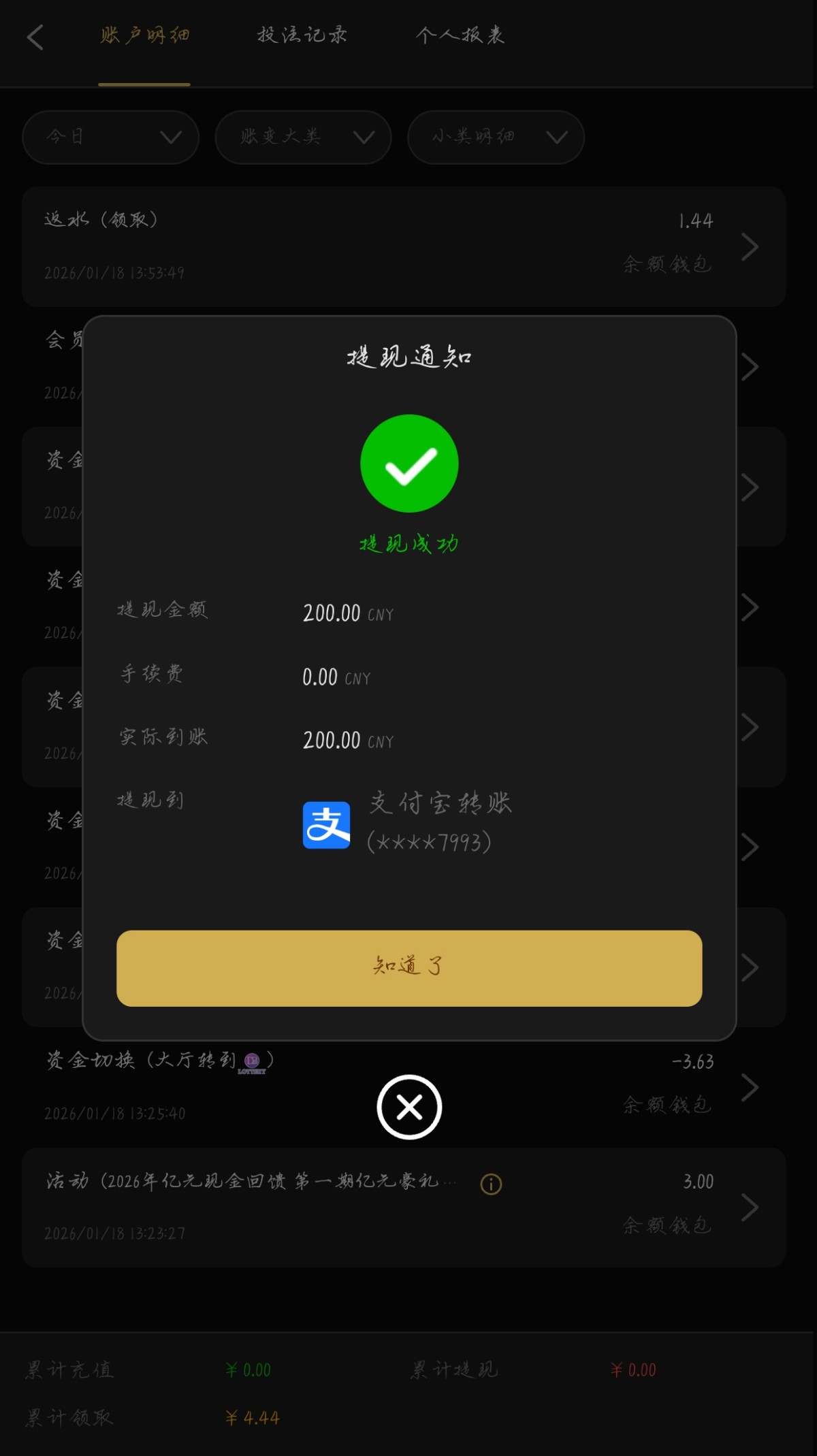Viewport: 817px width, 1456px height.
Task: Expand the 账变大类 category dropdown
Action: [302, 137]
